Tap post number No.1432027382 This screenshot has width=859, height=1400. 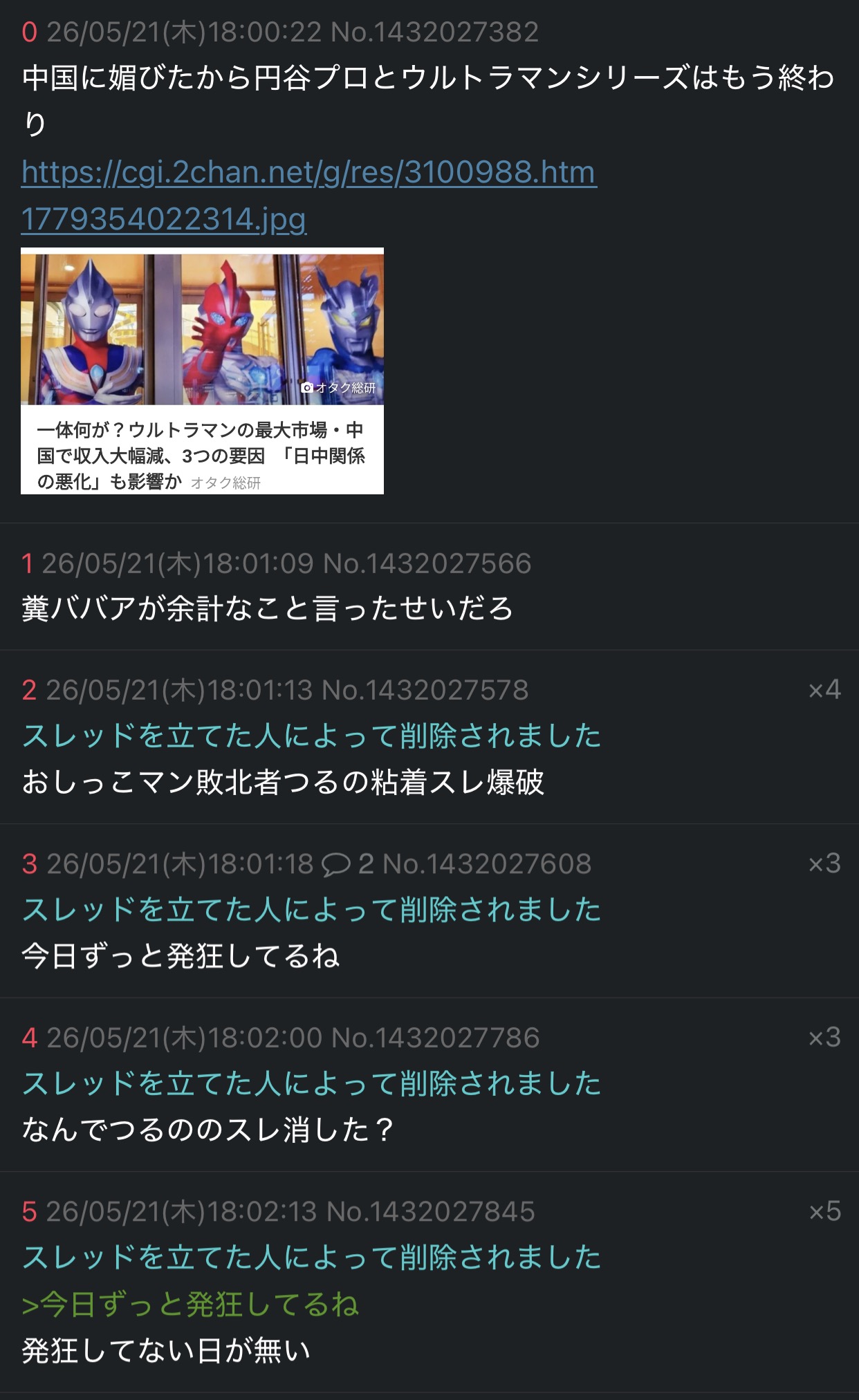pyautogui.click(x=434, y=32)
